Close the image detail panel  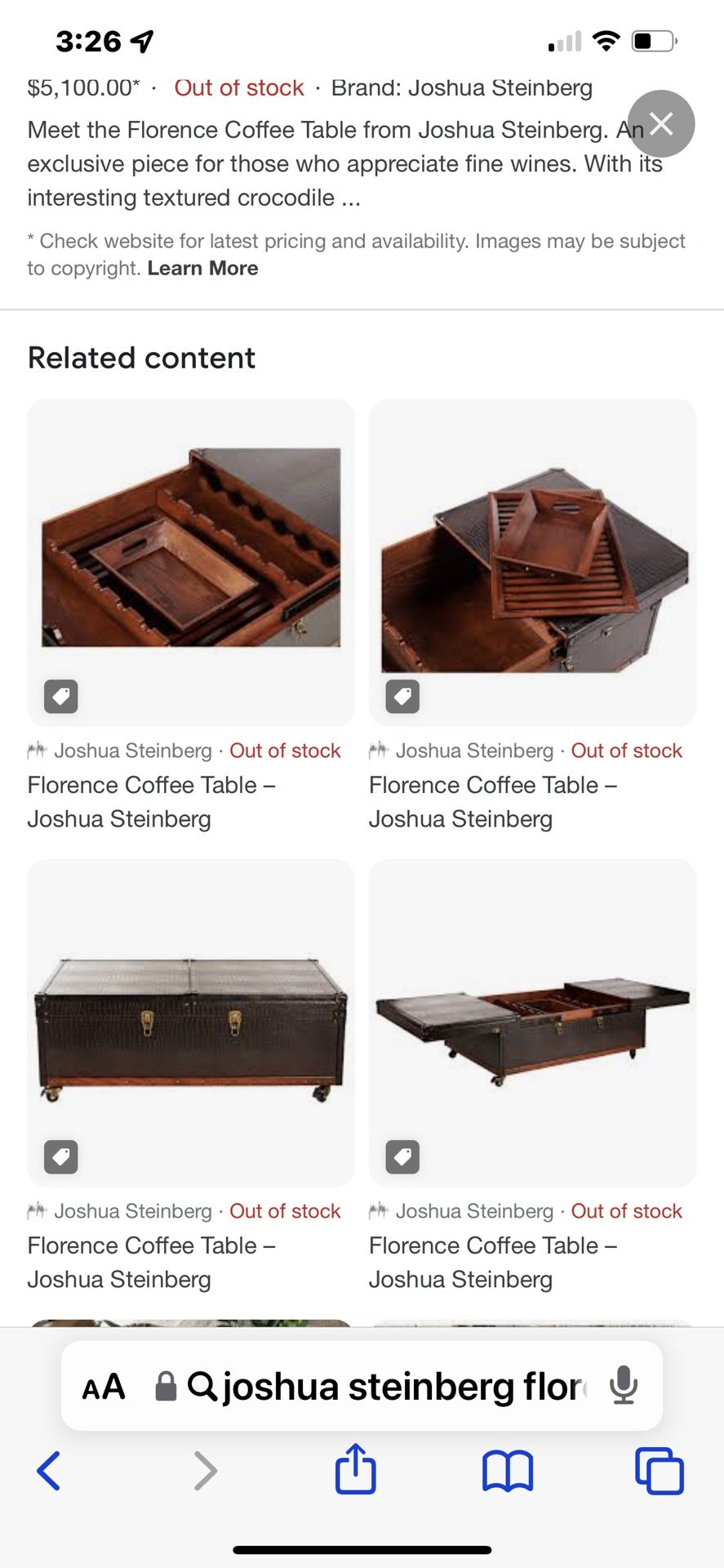(x=661, y=123)
